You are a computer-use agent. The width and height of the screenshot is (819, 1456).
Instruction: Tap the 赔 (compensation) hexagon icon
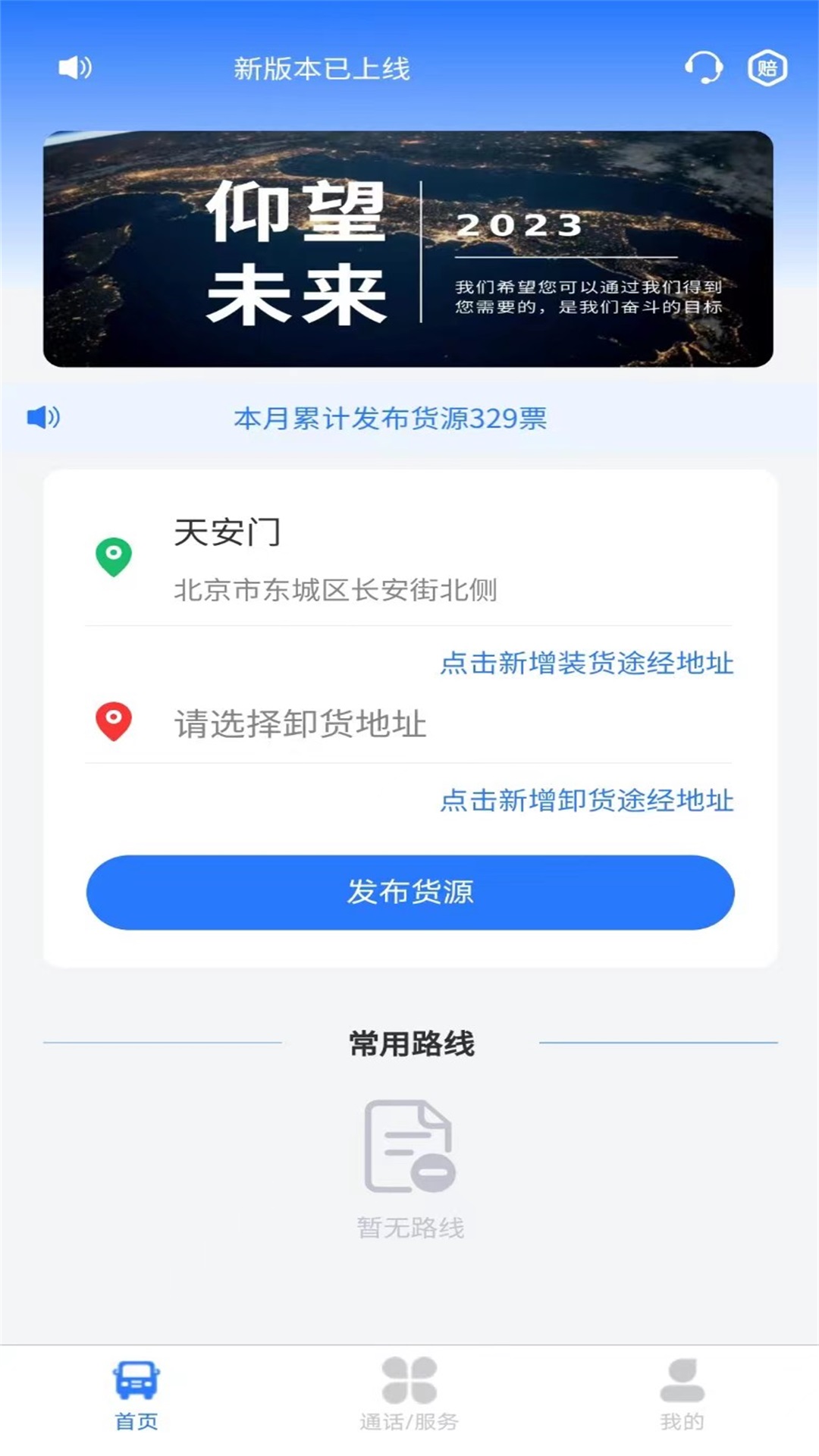[767, 69]
